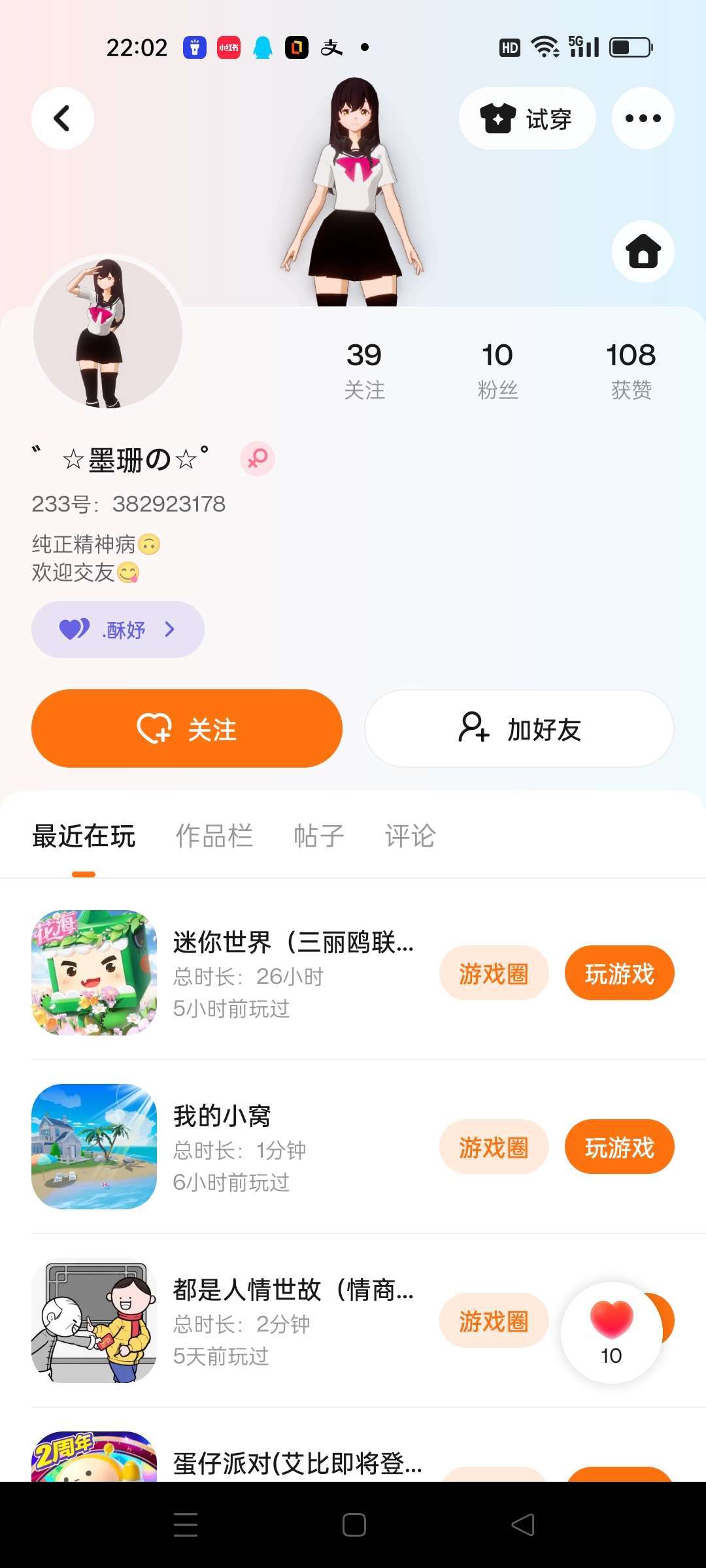Tap 加好友 to add friend

coord(519,728)
